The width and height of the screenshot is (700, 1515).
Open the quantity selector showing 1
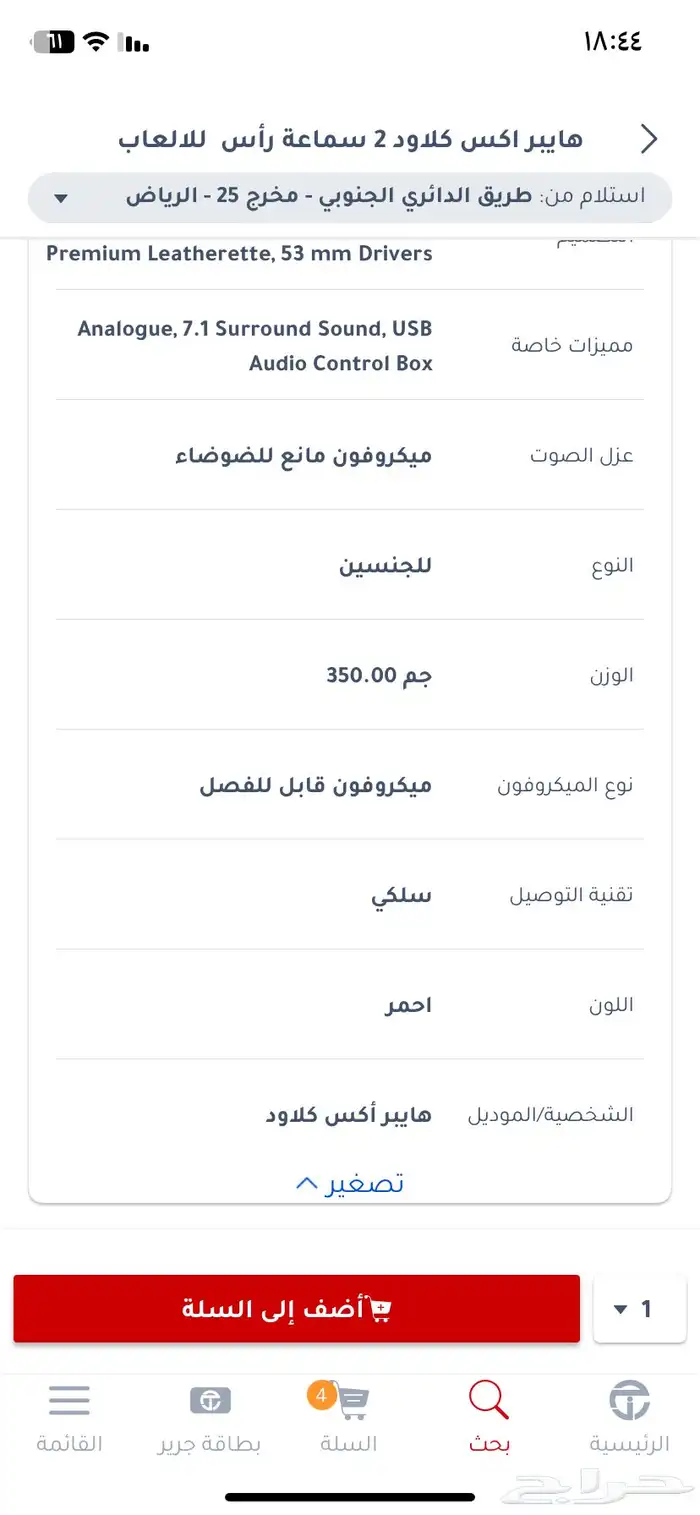[x=633, y=1308]
